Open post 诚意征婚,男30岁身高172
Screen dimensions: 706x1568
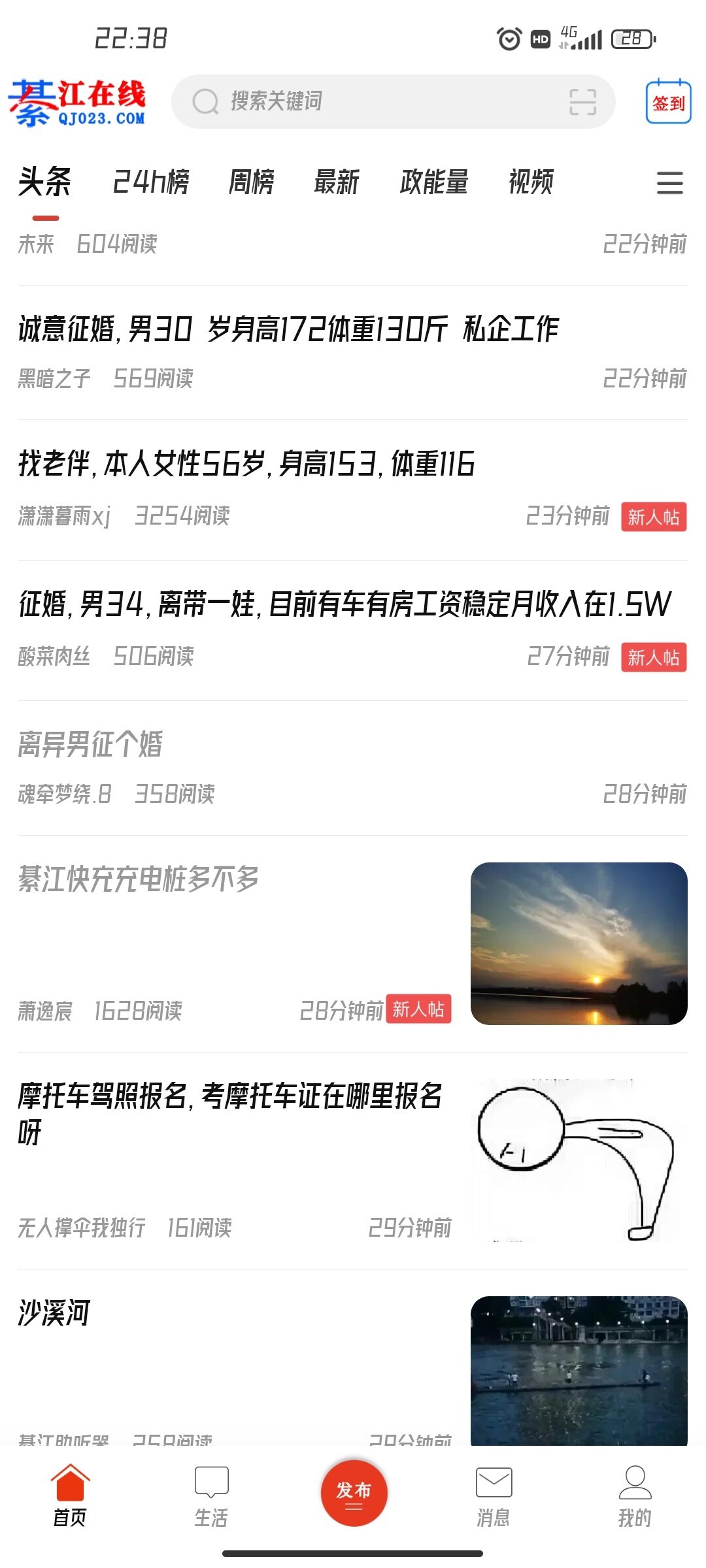[x=288, y=329]
